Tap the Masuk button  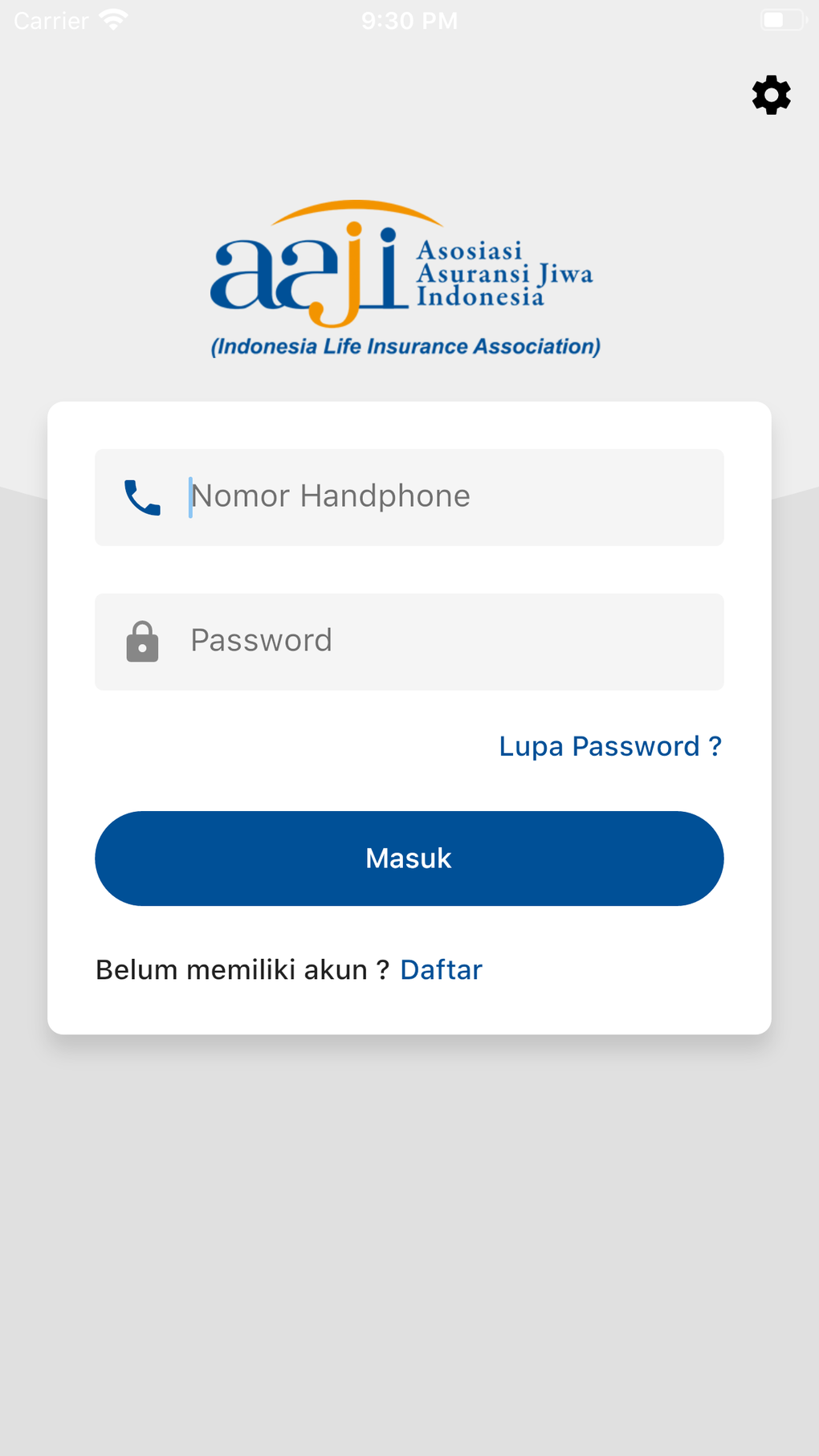pyautogui.click(x=409, y=859)
